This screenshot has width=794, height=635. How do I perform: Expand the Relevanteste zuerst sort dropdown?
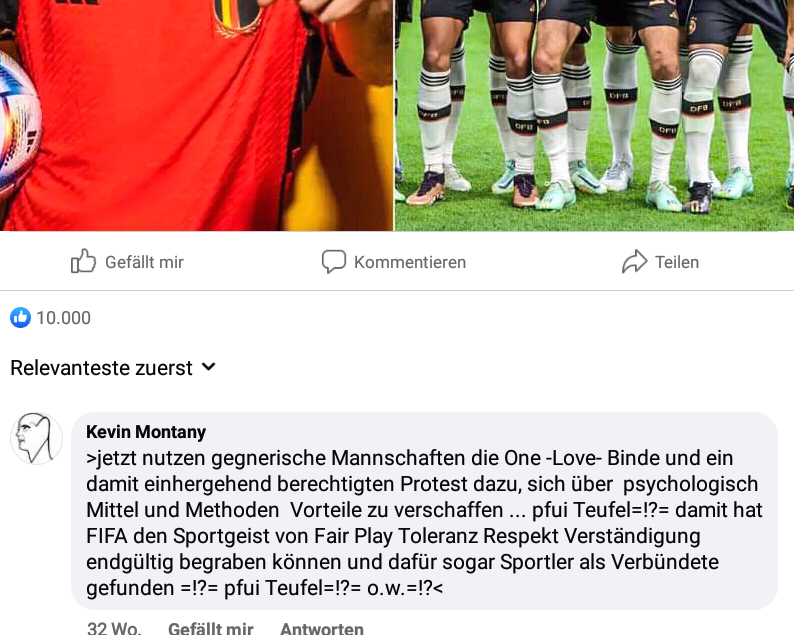pos(113,368)
